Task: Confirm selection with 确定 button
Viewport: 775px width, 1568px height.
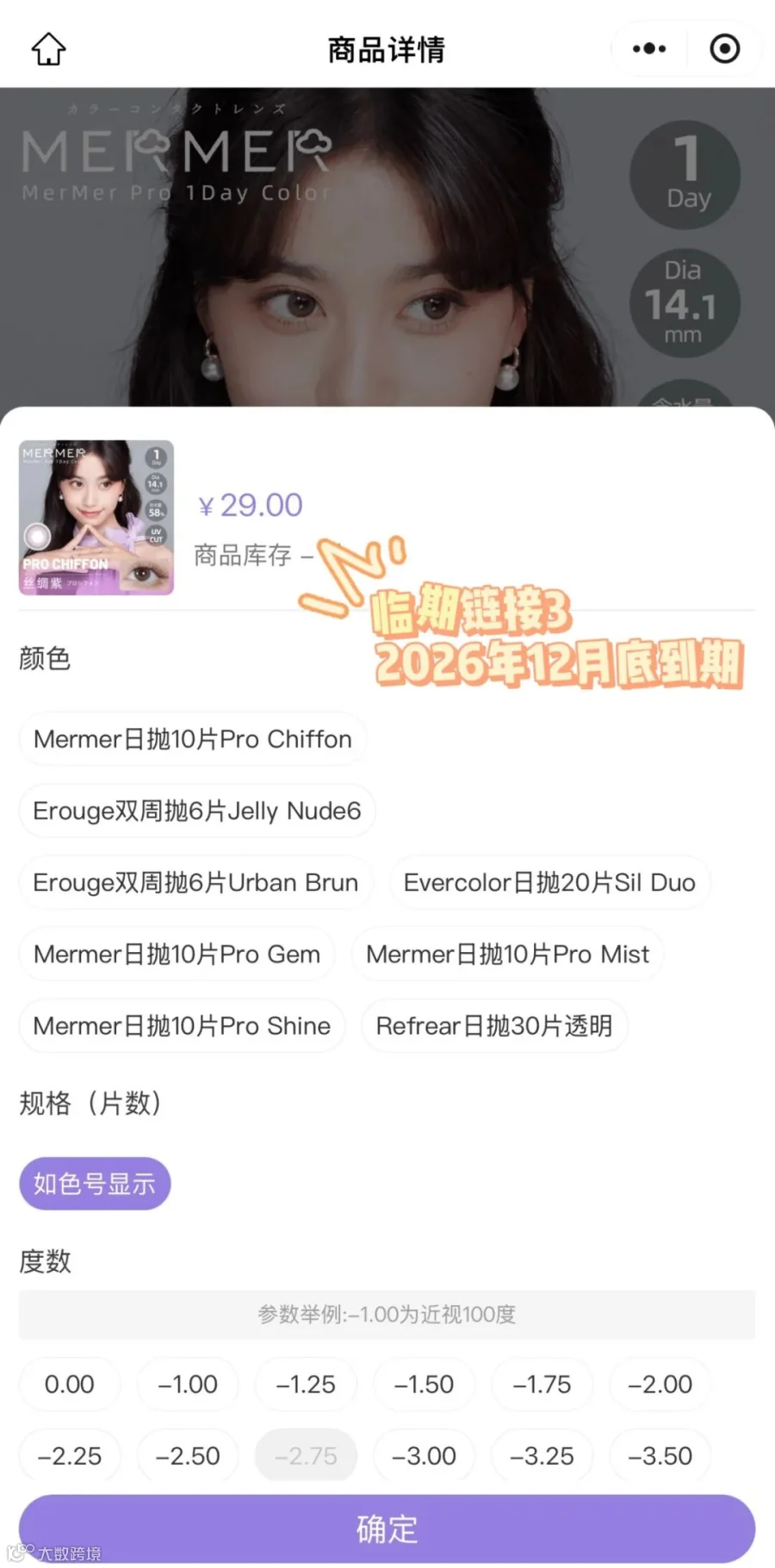Action: [387, 1528]
